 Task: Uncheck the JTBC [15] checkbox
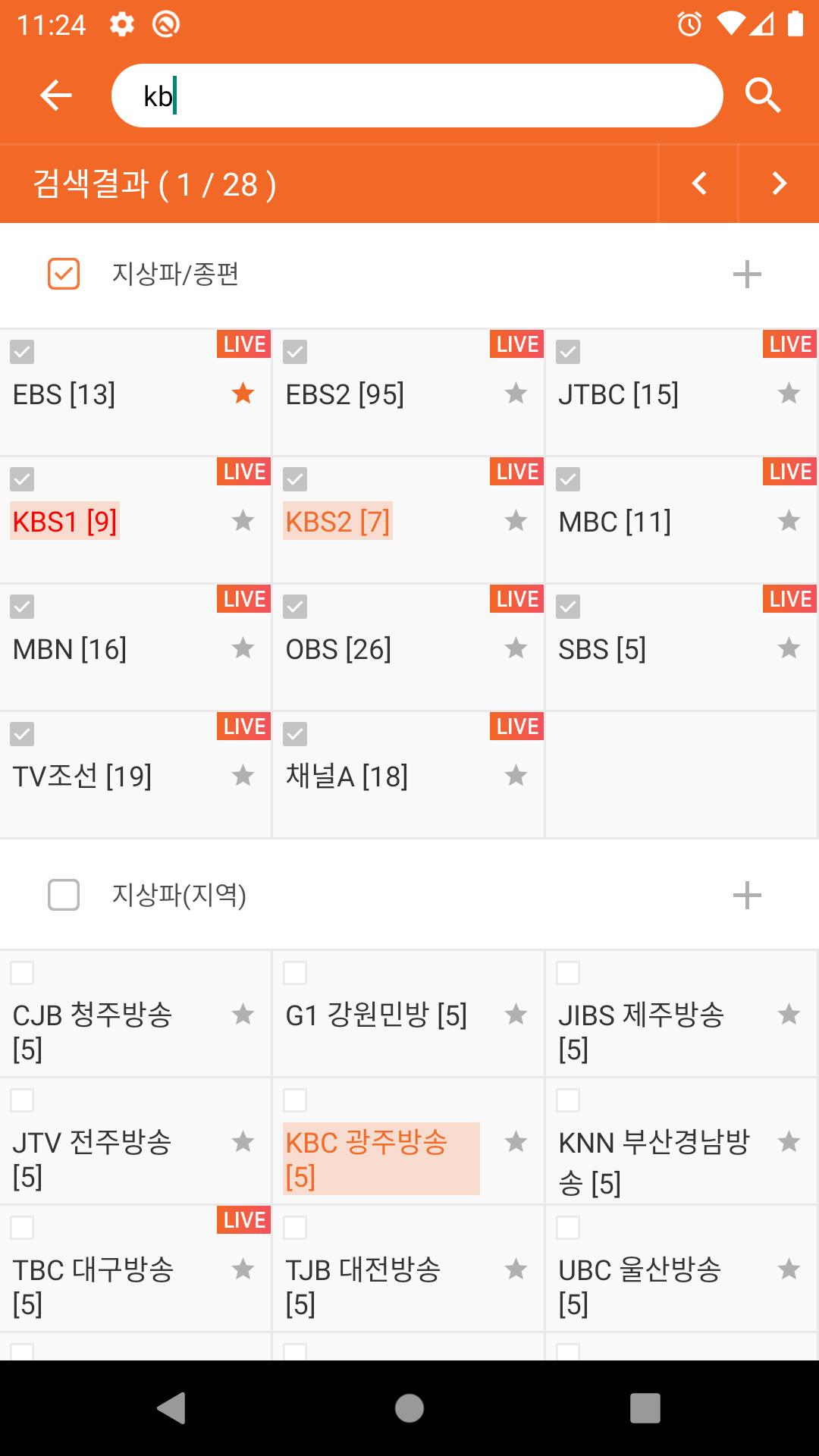(568, 352)
